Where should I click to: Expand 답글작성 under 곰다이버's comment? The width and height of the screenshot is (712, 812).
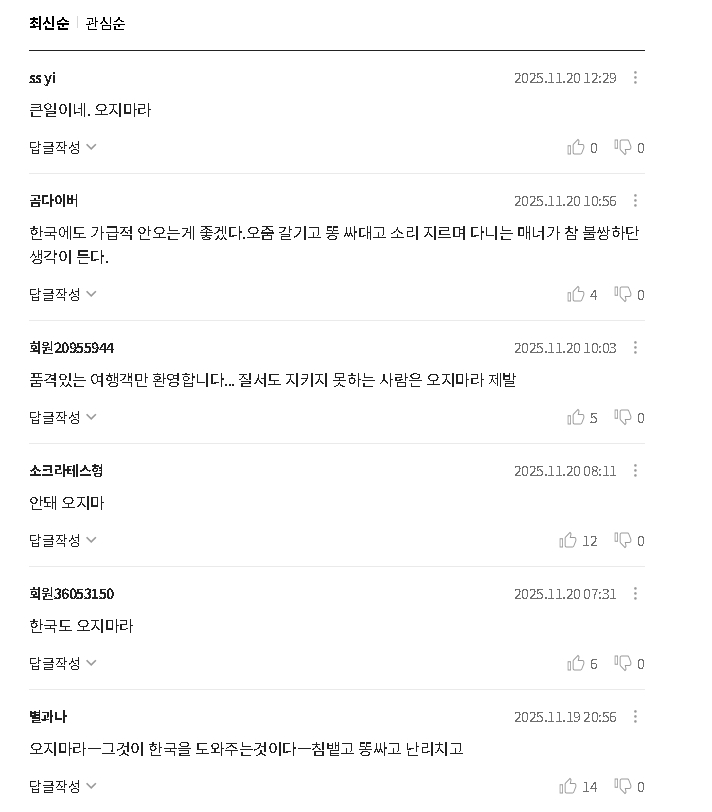pyautogui.click(x=62, y=295)
